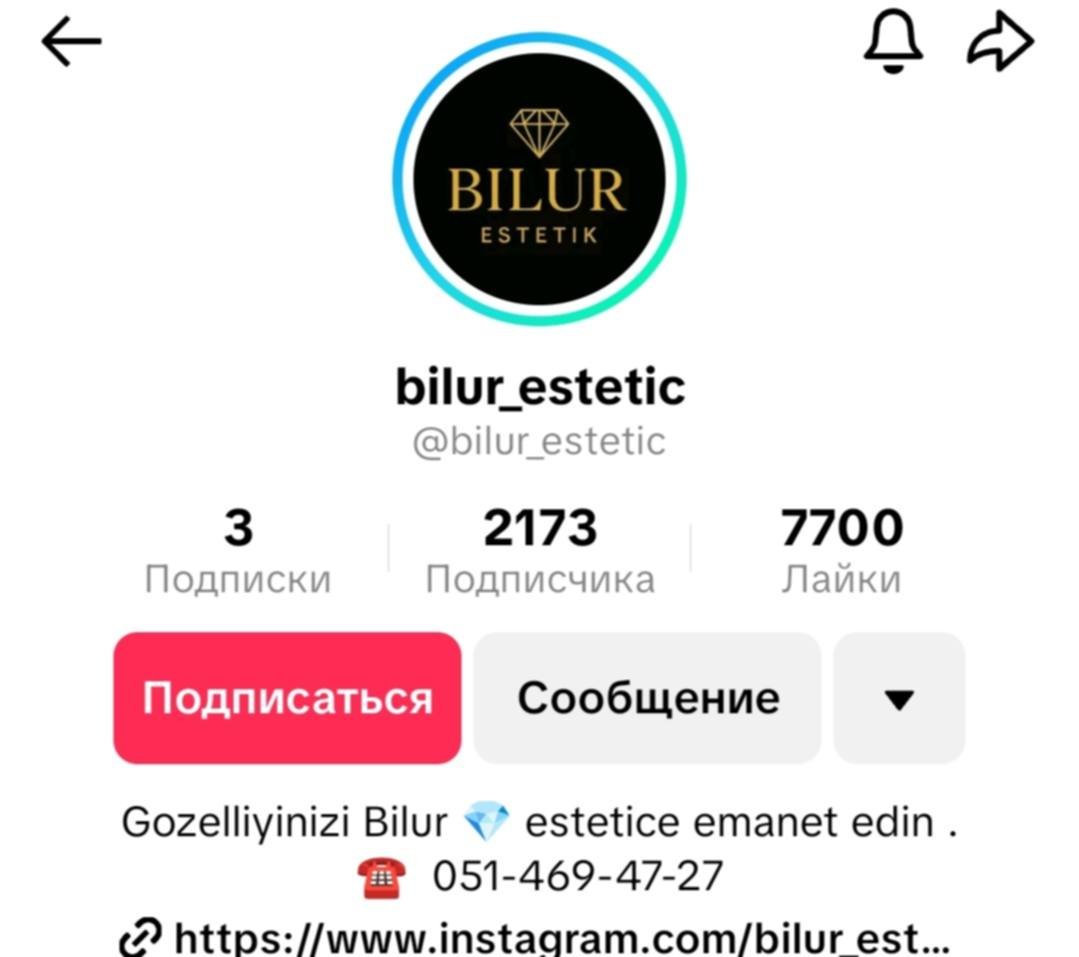Tap the red Подписаться button
Image resolution: width=1079 pixels, height=957 pixels.
287,698
